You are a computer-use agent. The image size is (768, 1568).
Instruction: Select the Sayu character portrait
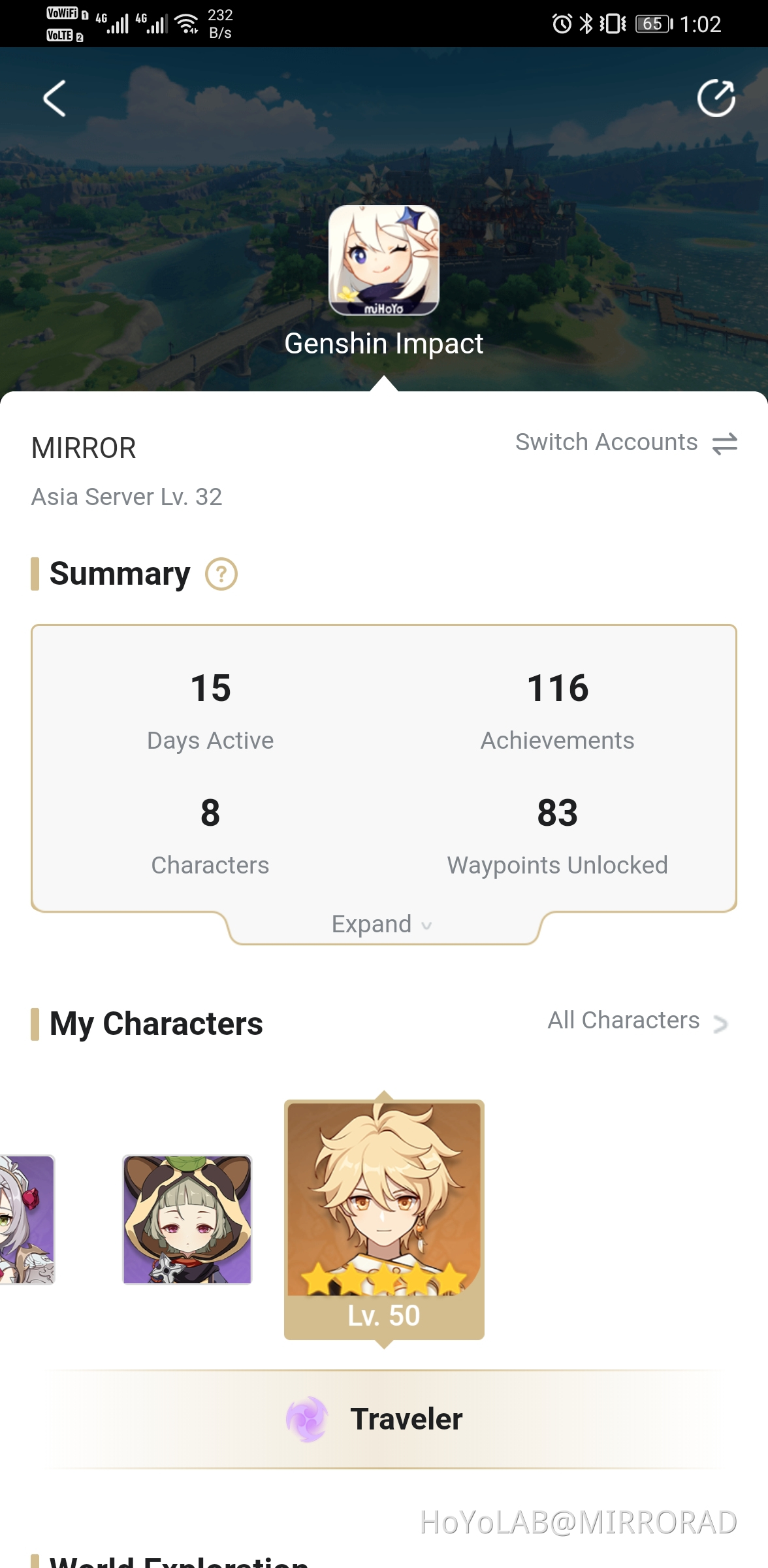[x=187, y=1219]
